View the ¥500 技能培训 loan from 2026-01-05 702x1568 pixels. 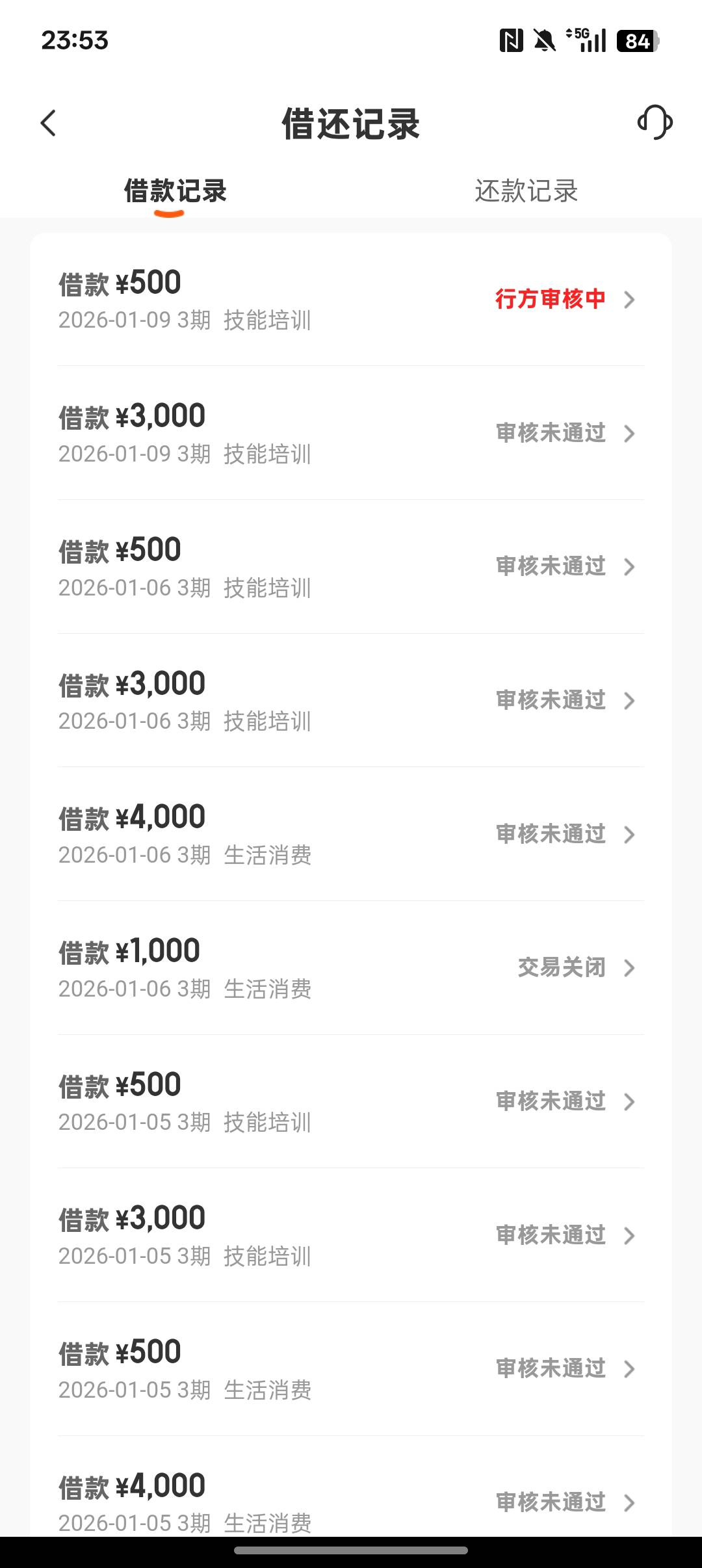(351, 1102)
